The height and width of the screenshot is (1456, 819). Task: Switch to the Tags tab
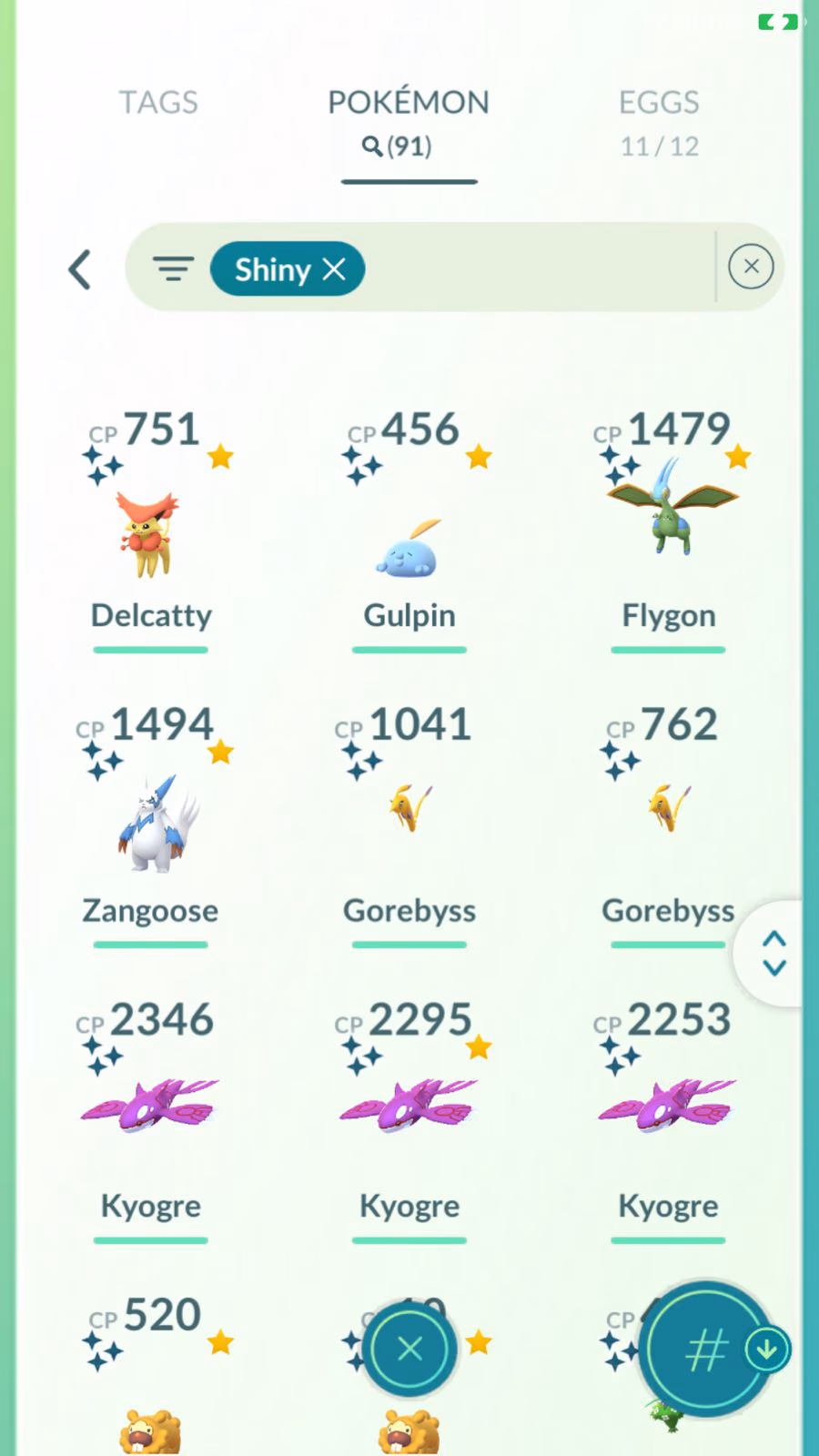[158, 103]
